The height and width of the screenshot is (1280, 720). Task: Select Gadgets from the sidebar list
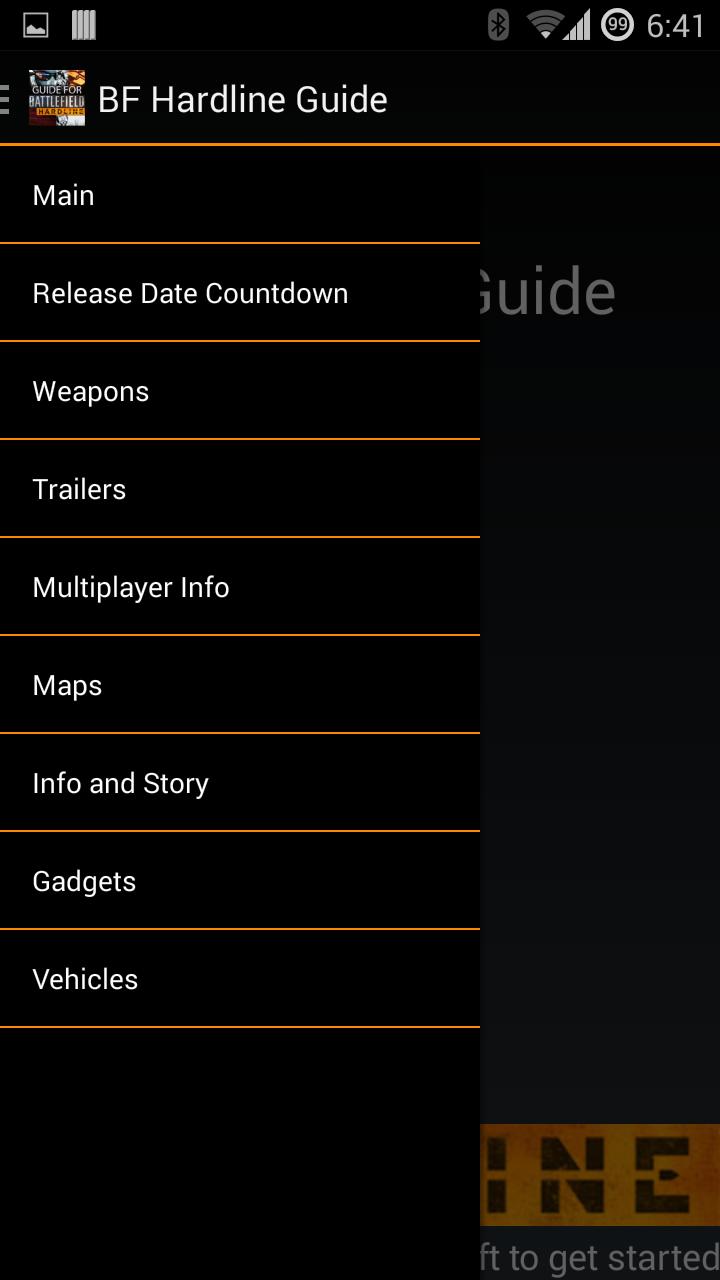tap(240, 881)
